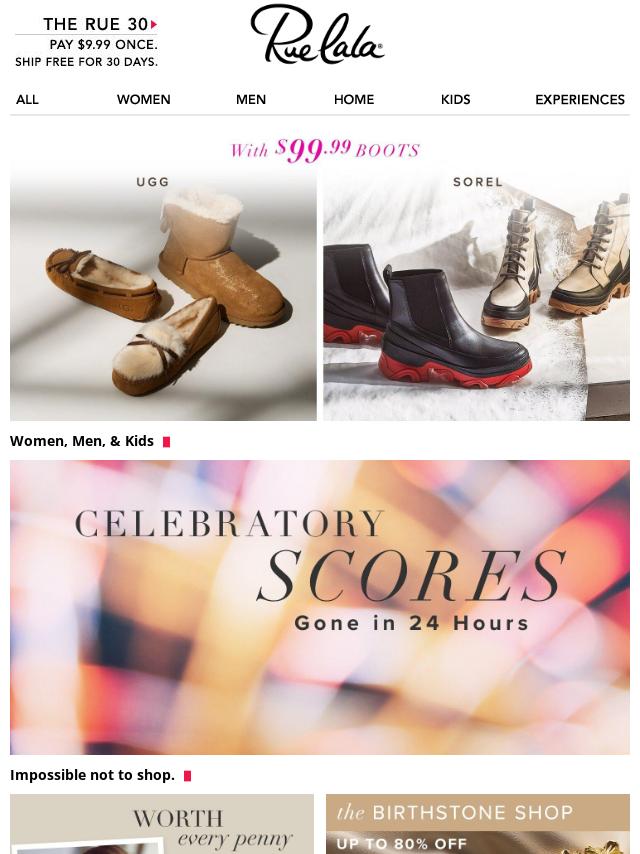
Task: Open the All category
Action: [27, 100]
